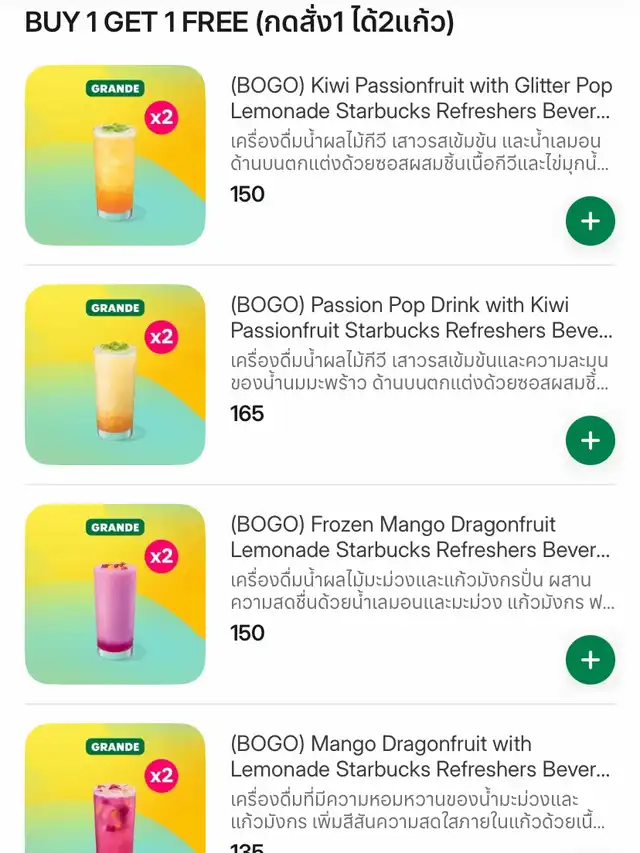View Mango Dragonfruit with Lemonade details

pyautogui.click(x=420, y=757)
